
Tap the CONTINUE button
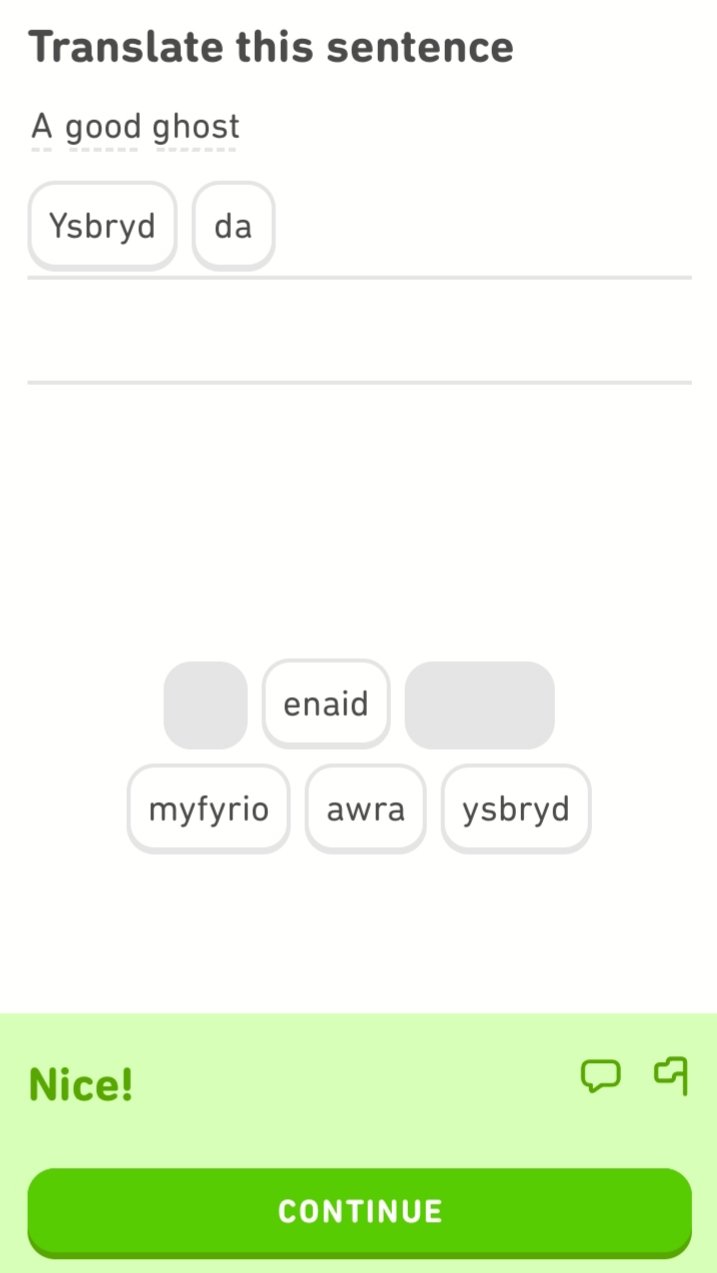(x=359, y=1211)
